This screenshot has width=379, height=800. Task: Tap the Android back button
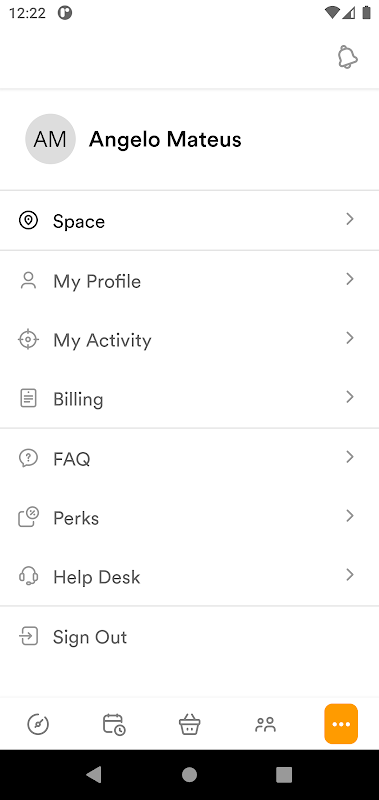[x=94, y=774]
